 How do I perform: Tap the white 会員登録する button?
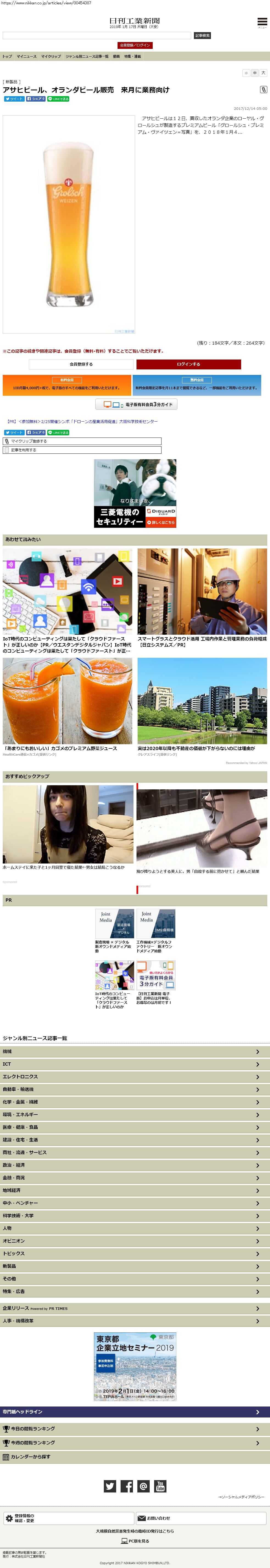(81, 364)
